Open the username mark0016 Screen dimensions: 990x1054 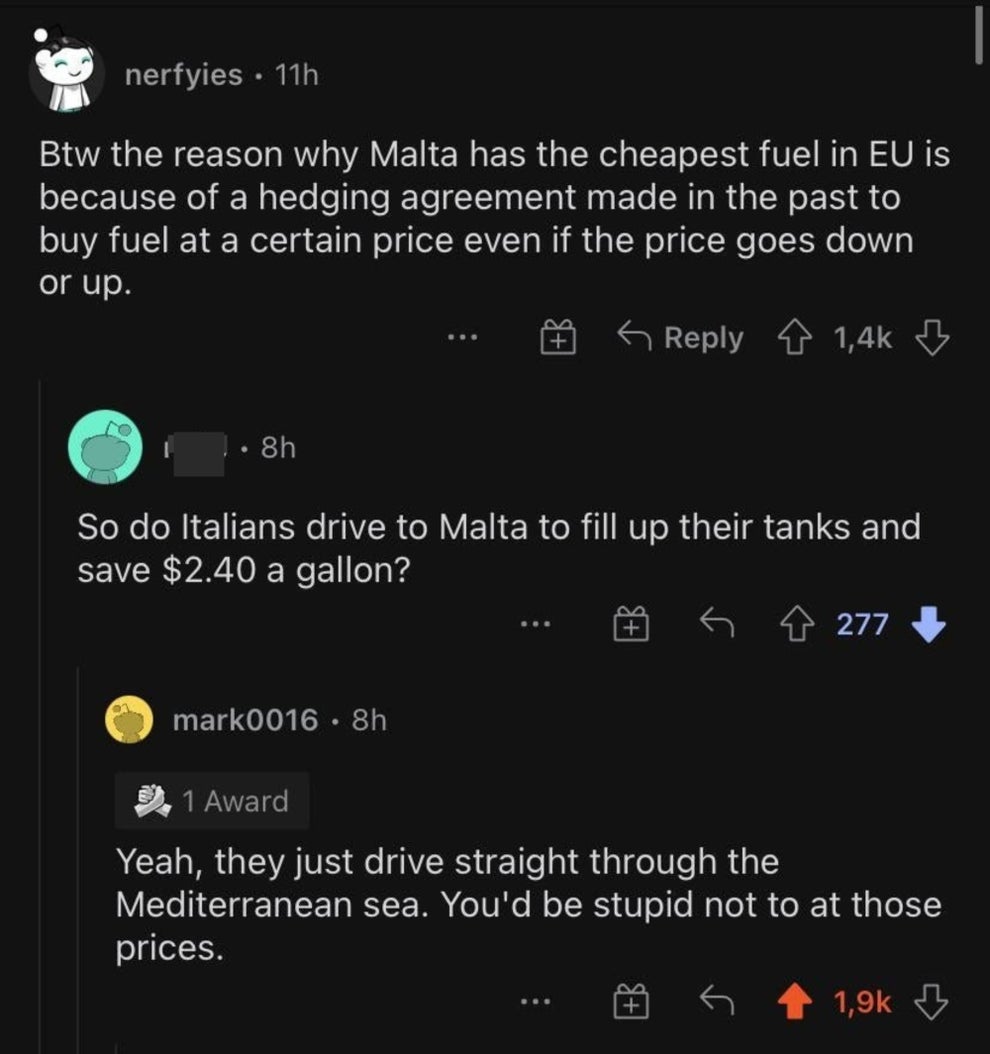246,720
